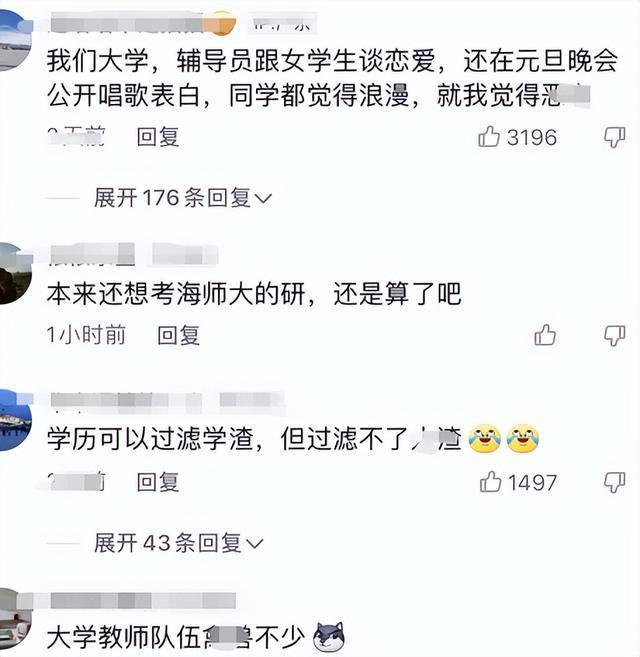Open avatar of the 学历可以过滤学渣 commenter
This screenshot has height=657, width=640.
pyautogui.click(x=12, y=420)
